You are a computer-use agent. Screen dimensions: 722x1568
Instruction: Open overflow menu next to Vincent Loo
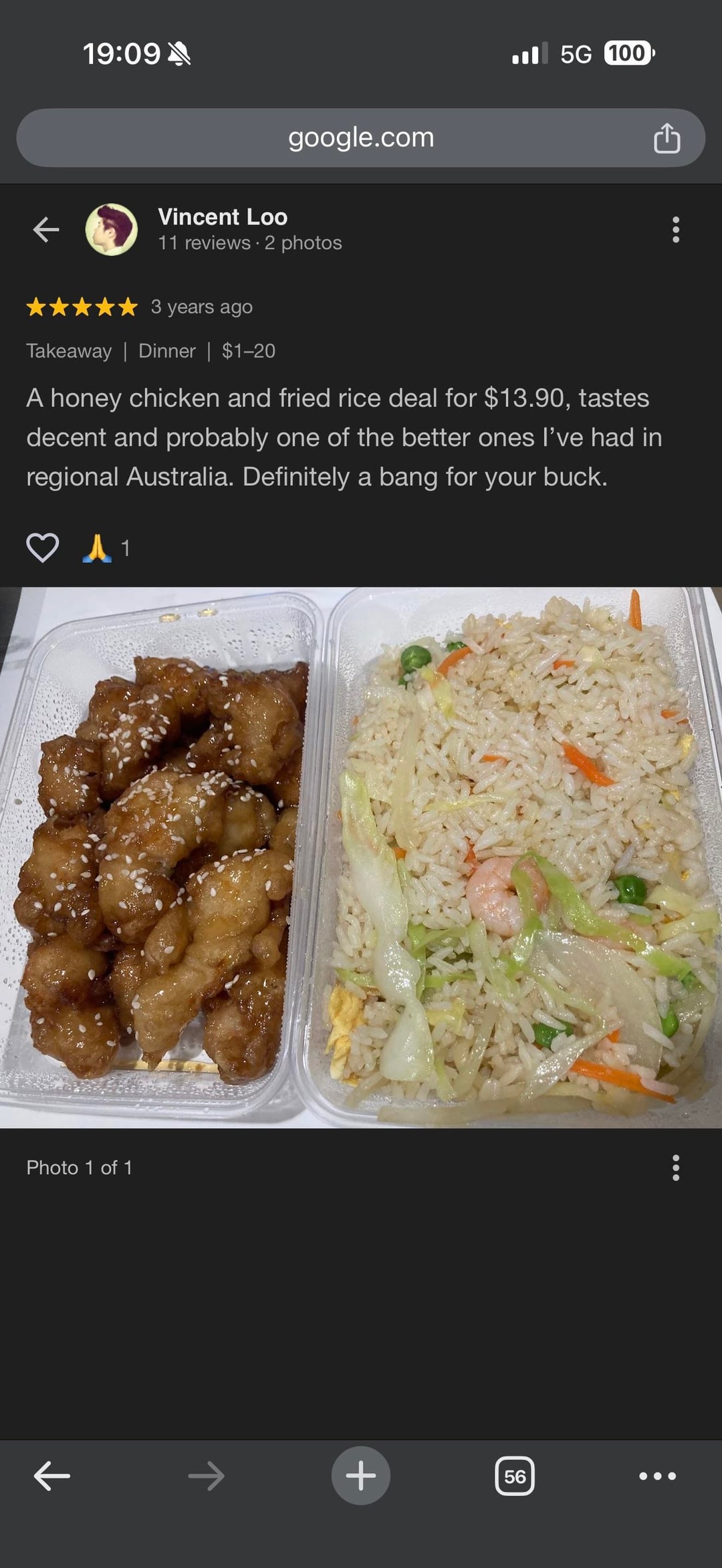pos(676,230)
